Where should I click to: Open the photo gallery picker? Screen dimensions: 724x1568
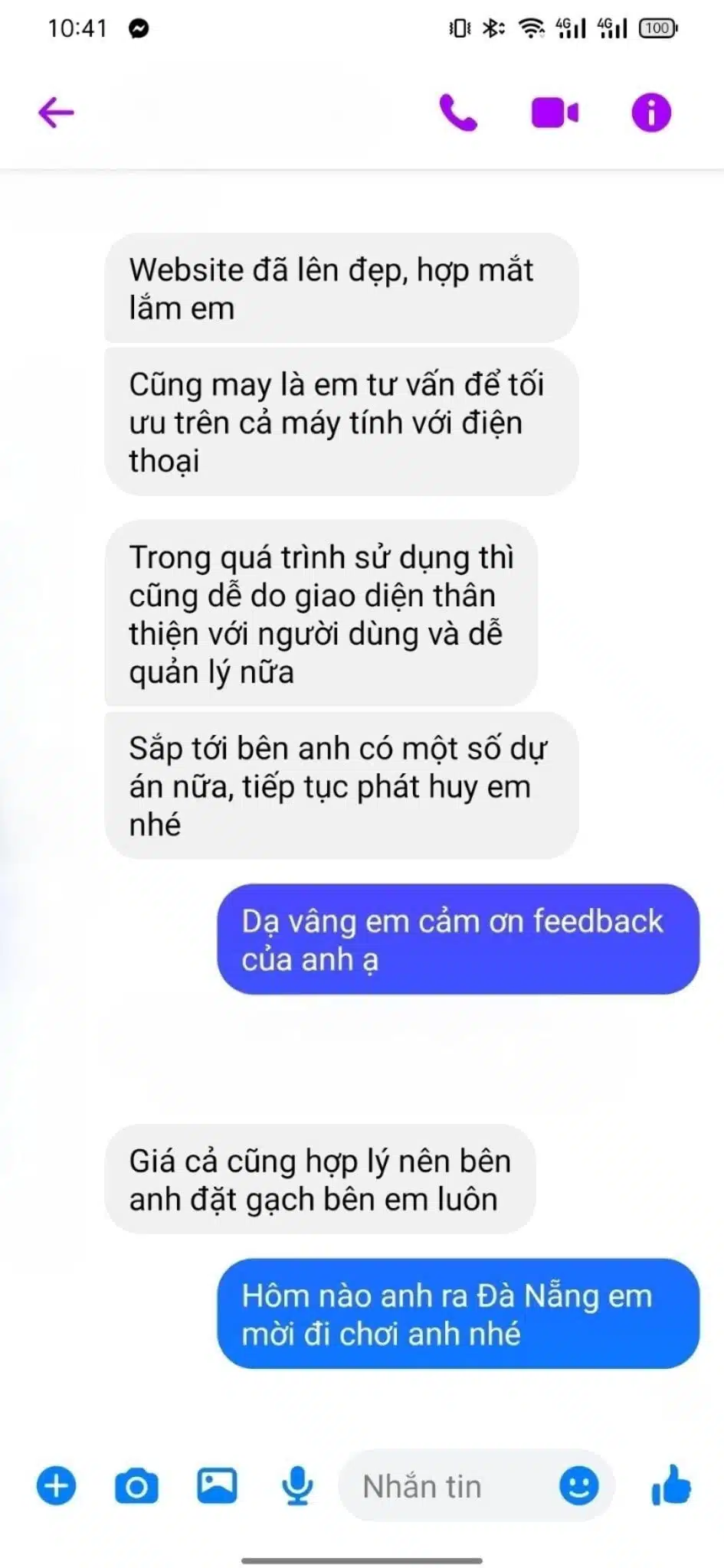coord(217,1486)
